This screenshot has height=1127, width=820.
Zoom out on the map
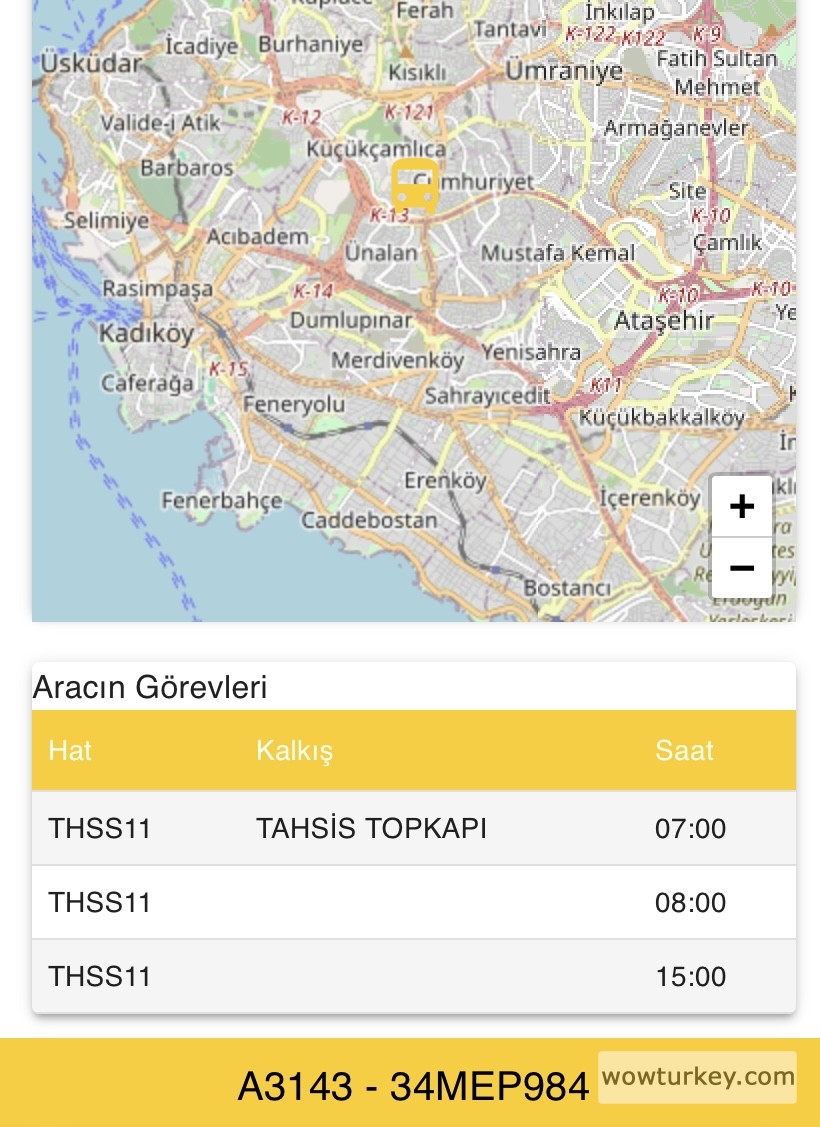click(741, 568)
